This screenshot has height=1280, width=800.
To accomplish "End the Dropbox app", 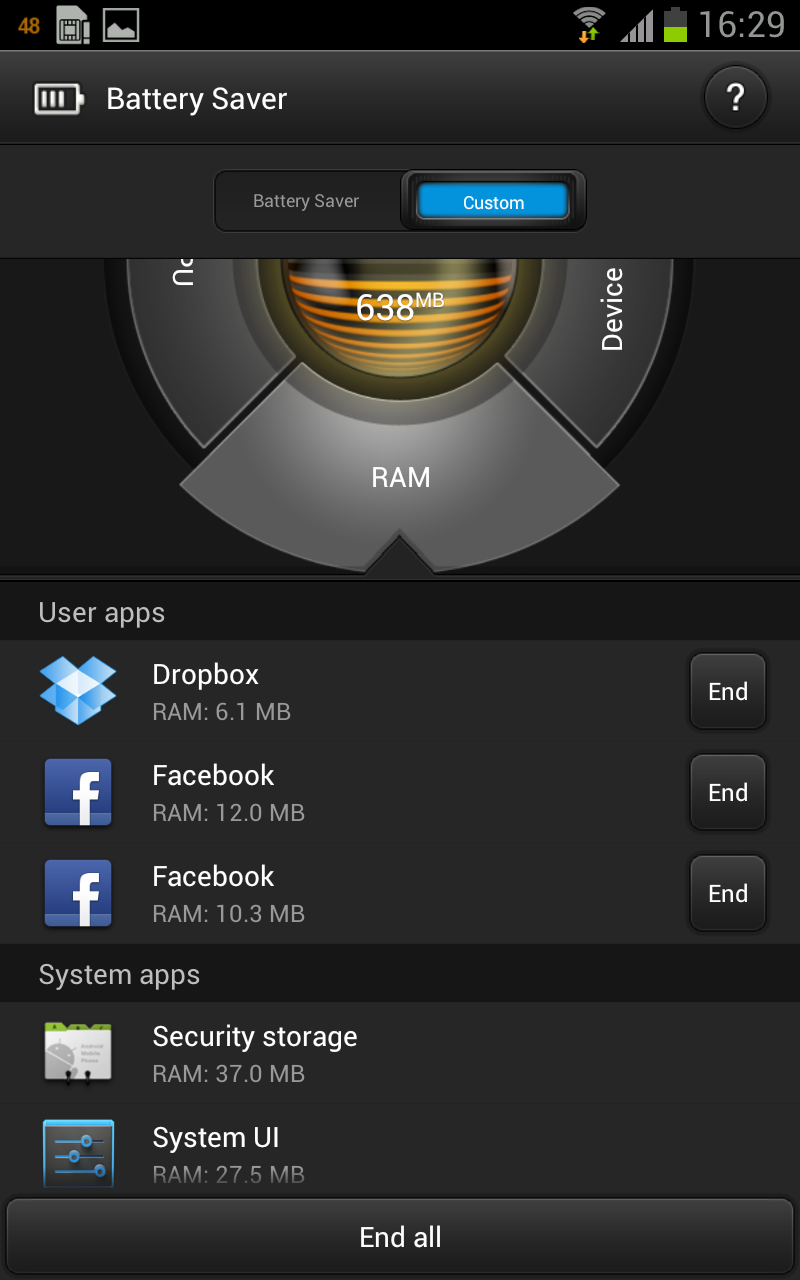I will point(727,692).
